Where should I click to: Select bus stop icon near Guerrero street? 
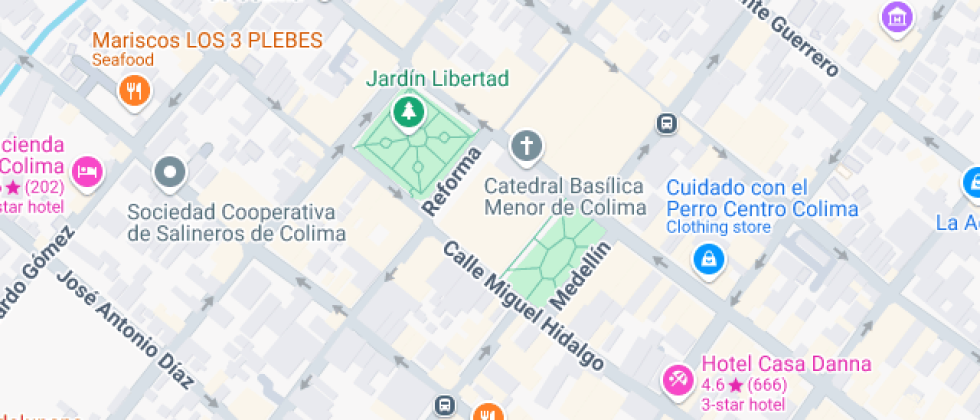click(665, 123)
